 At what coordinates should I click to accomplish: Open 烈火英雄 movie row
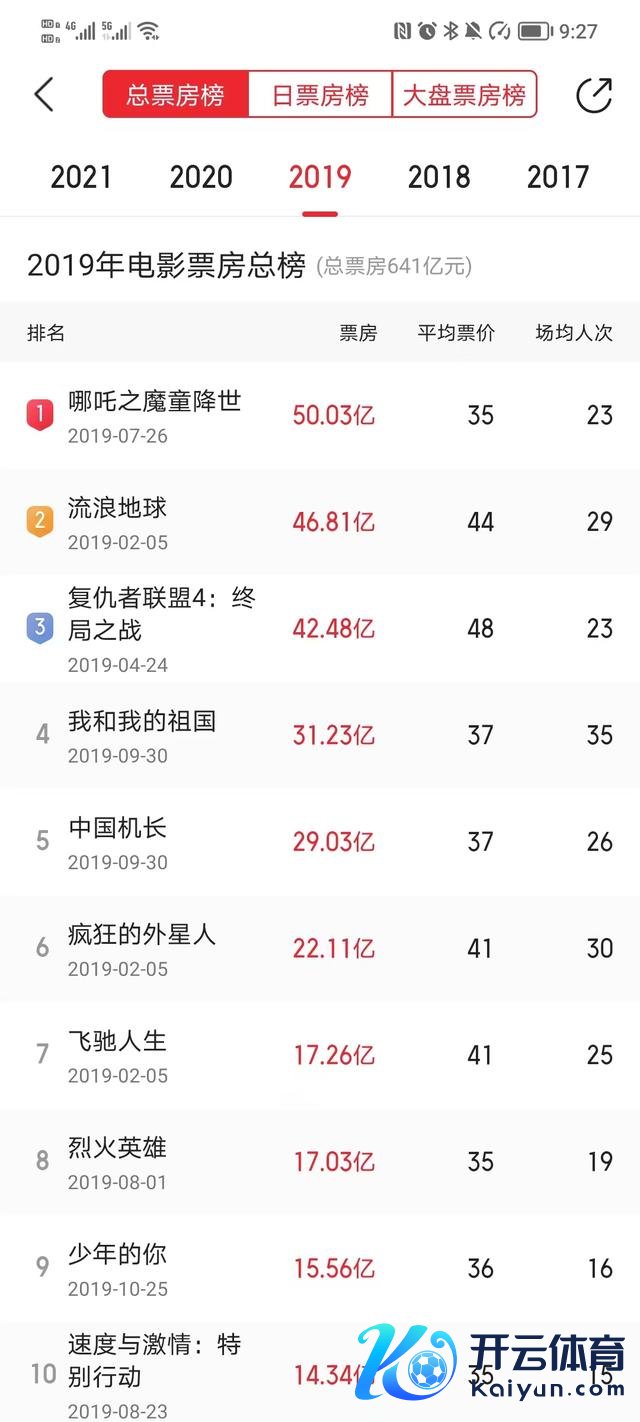click(x=117, y=1148)
